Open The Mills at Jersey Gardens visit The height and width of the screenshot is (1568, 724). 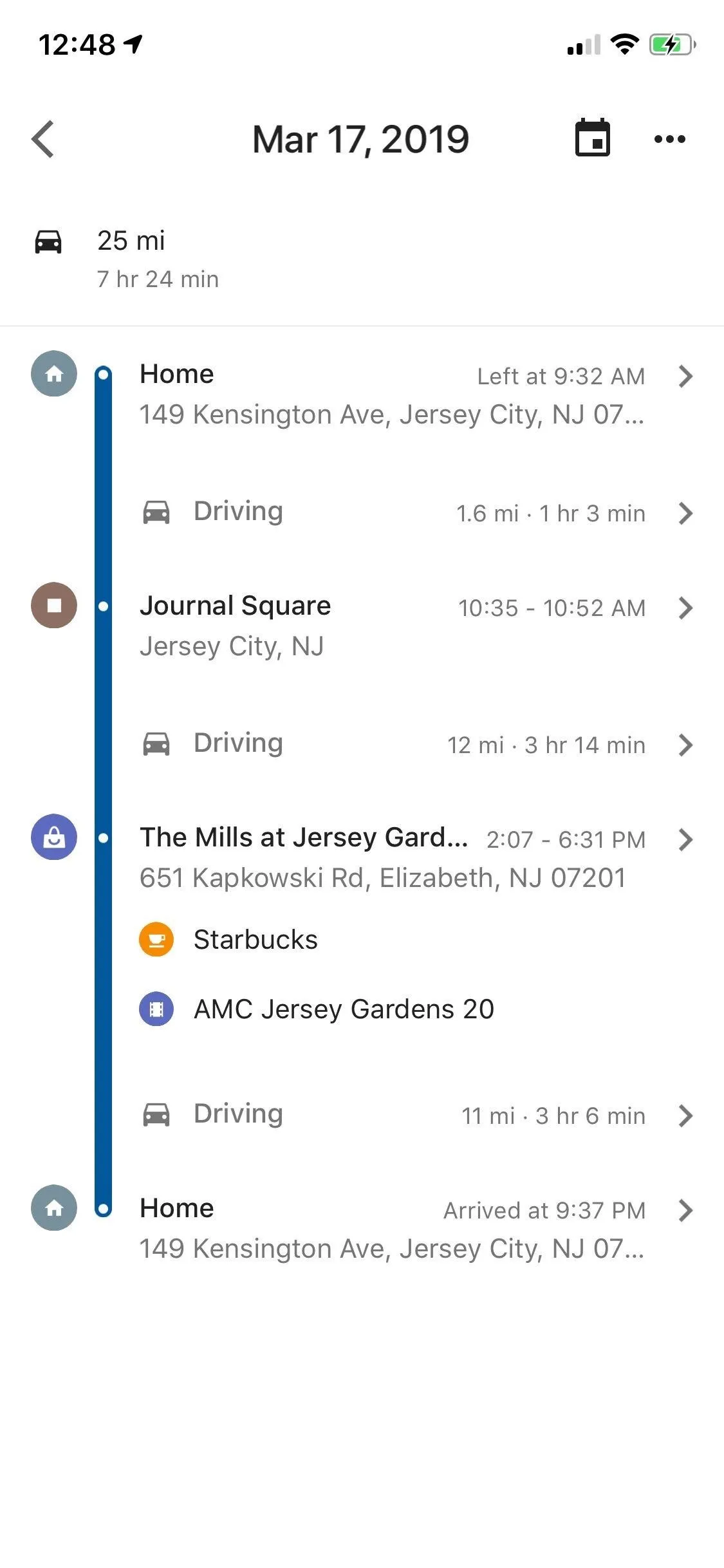[x=412, y=857]
